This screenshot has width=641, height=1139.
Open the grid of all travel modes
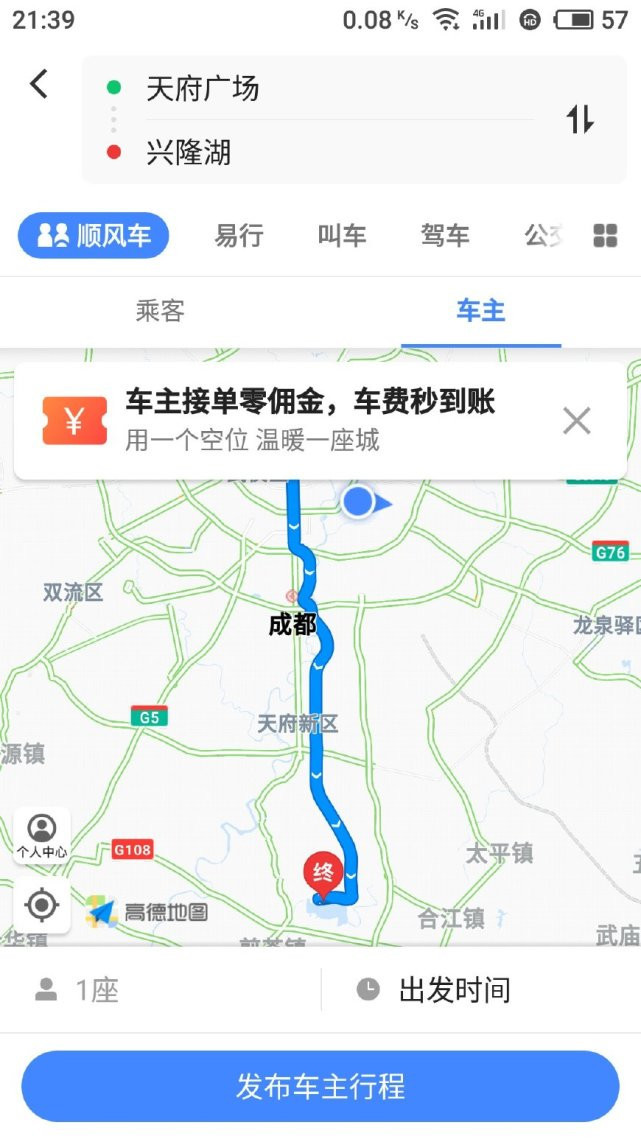[606, 236]
